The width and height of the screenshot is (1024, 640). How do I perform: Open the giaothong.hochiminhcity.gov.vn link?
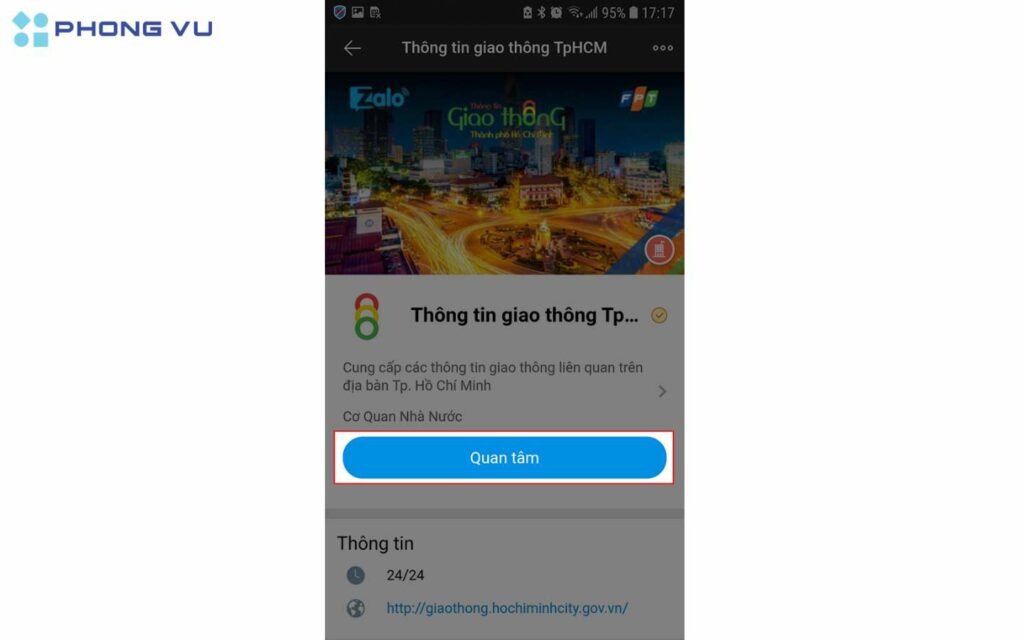(x=507, y=608)
